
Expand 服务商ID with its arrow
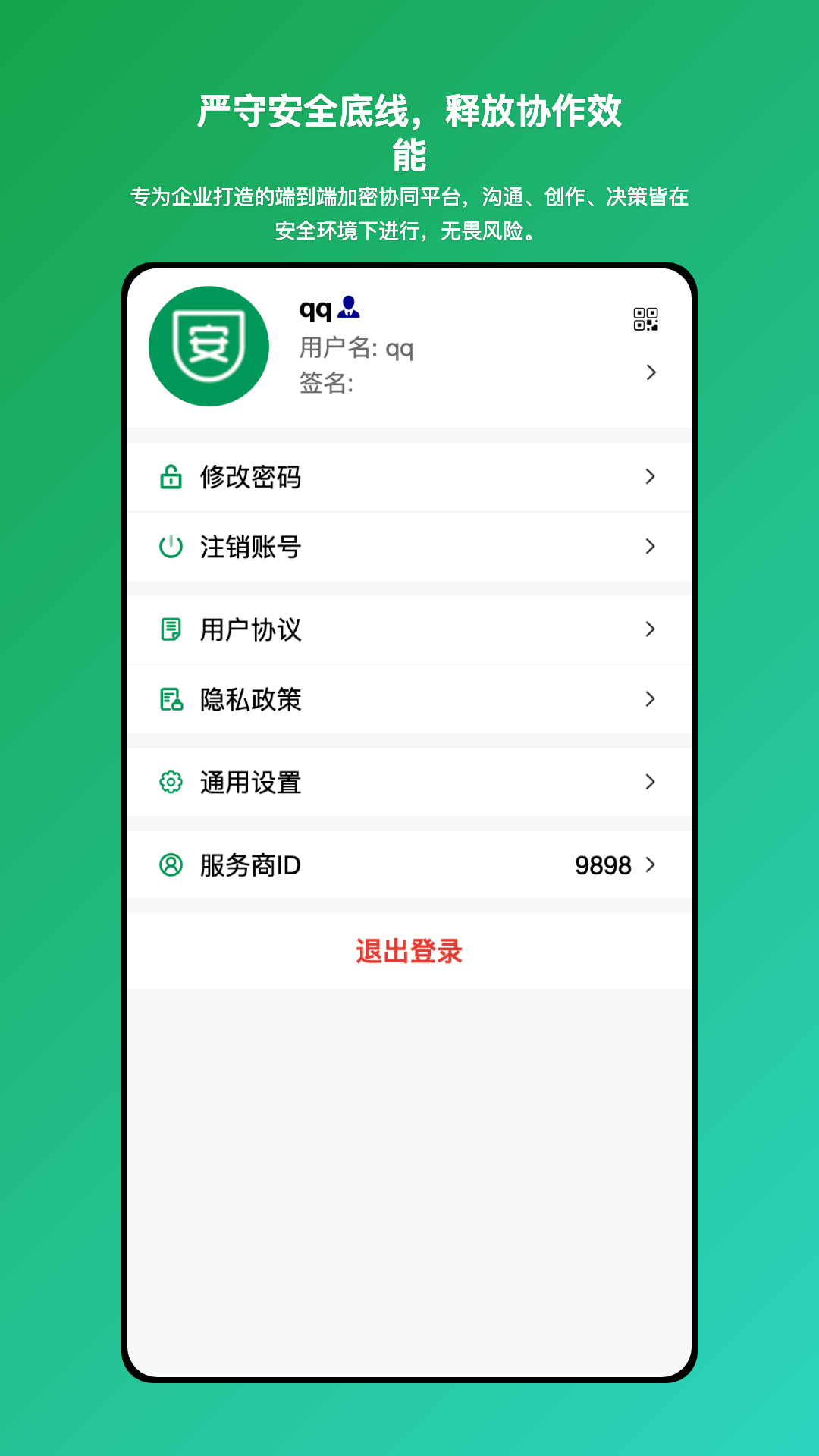(x=651, y=864)
